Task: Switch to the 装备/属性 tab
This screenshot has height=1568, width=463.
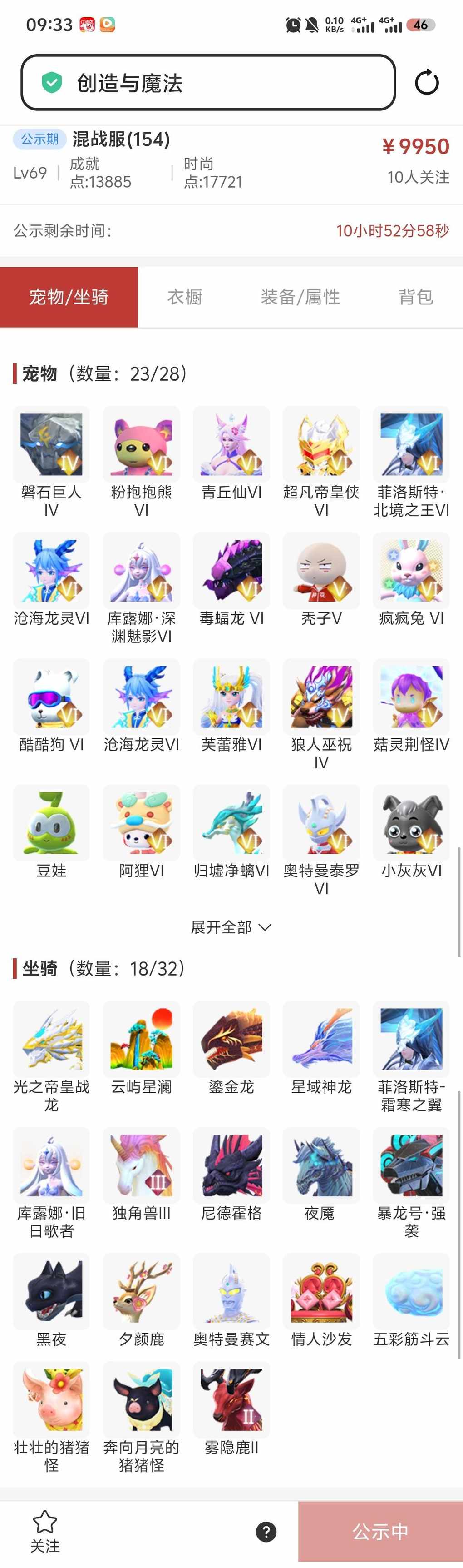Action: click(x=300, y=297)
